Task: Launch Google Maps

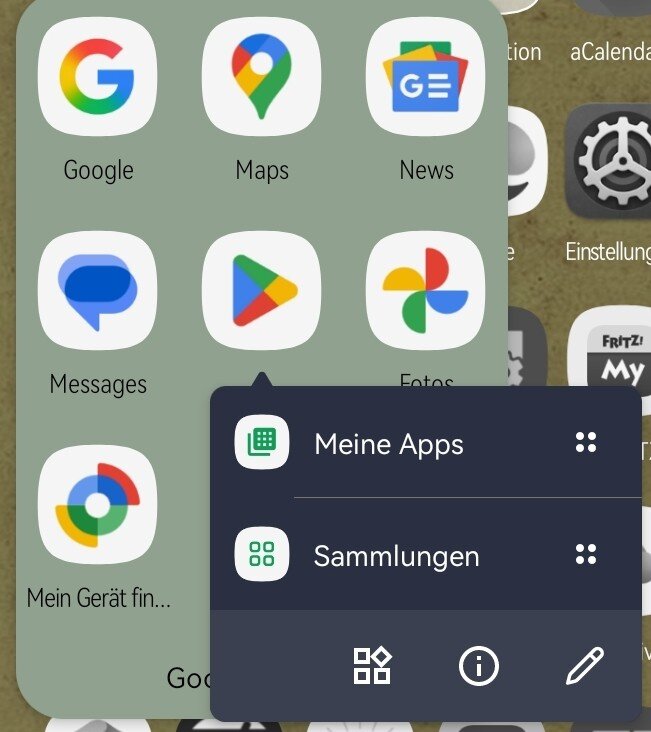Action: point(261,77)
